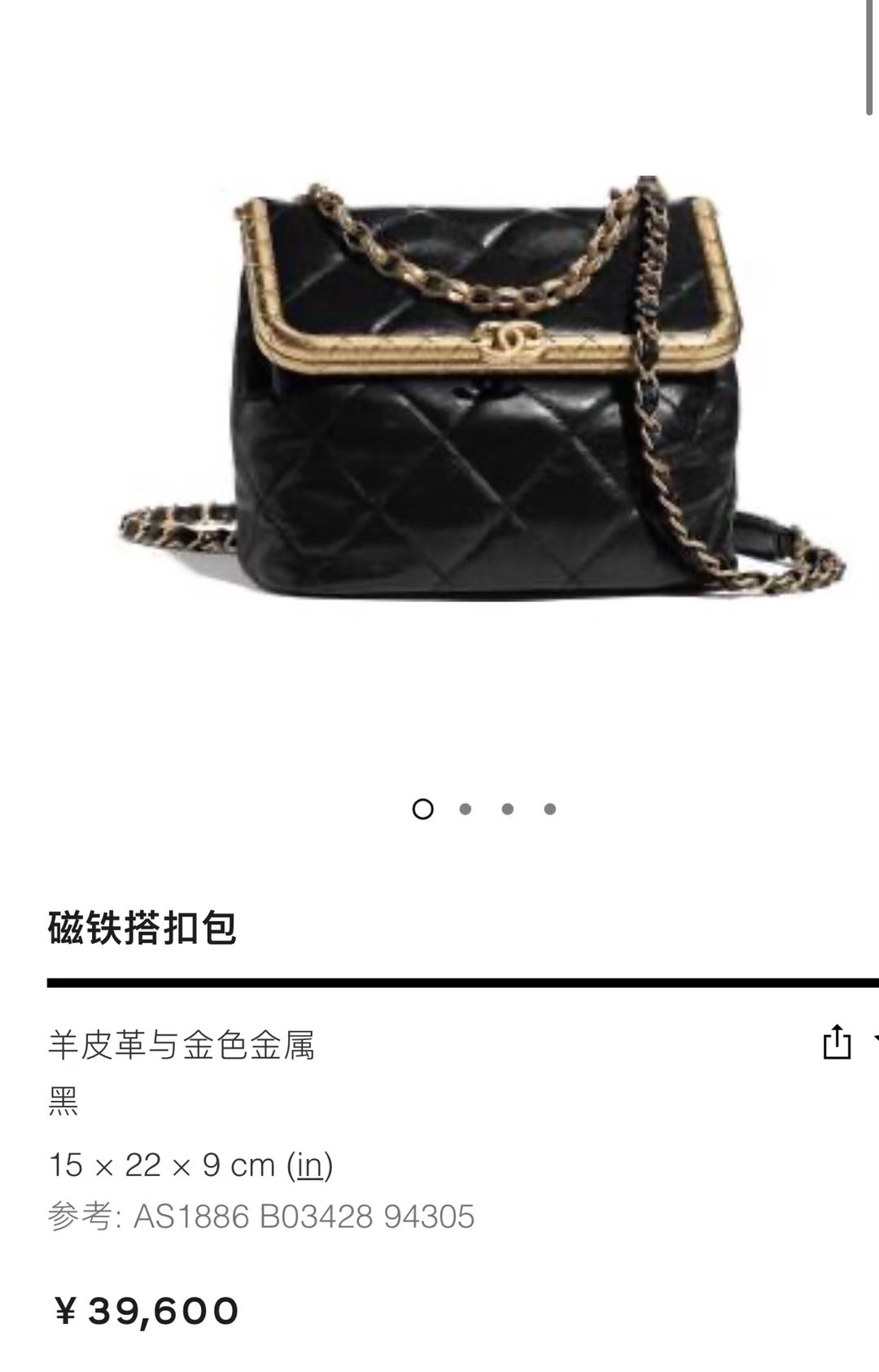Share this bag product page

click(x=837, y=1042)
